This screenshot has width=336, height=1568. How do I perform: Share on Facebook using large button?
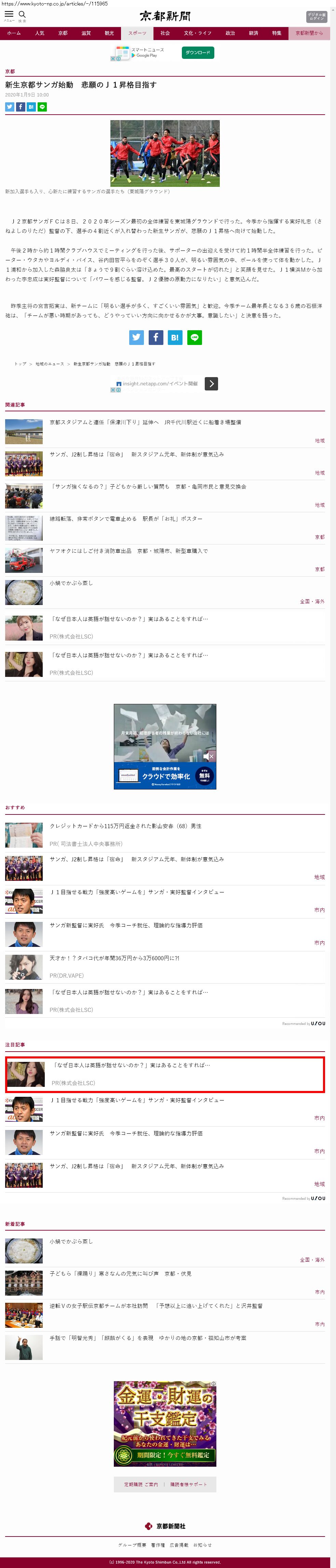(x=156, y=337)
